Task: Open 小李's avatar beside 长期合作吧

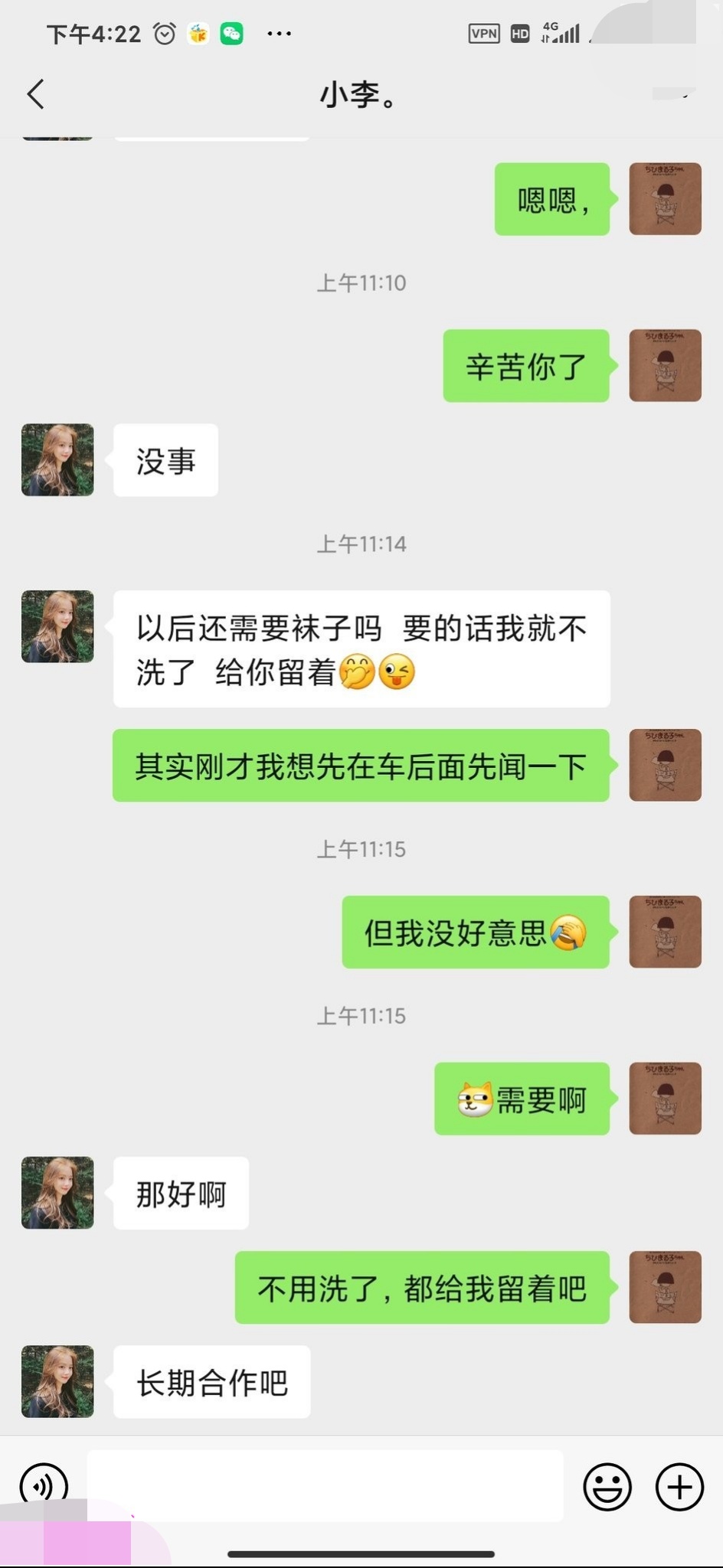Action: tap(57, 1381)
